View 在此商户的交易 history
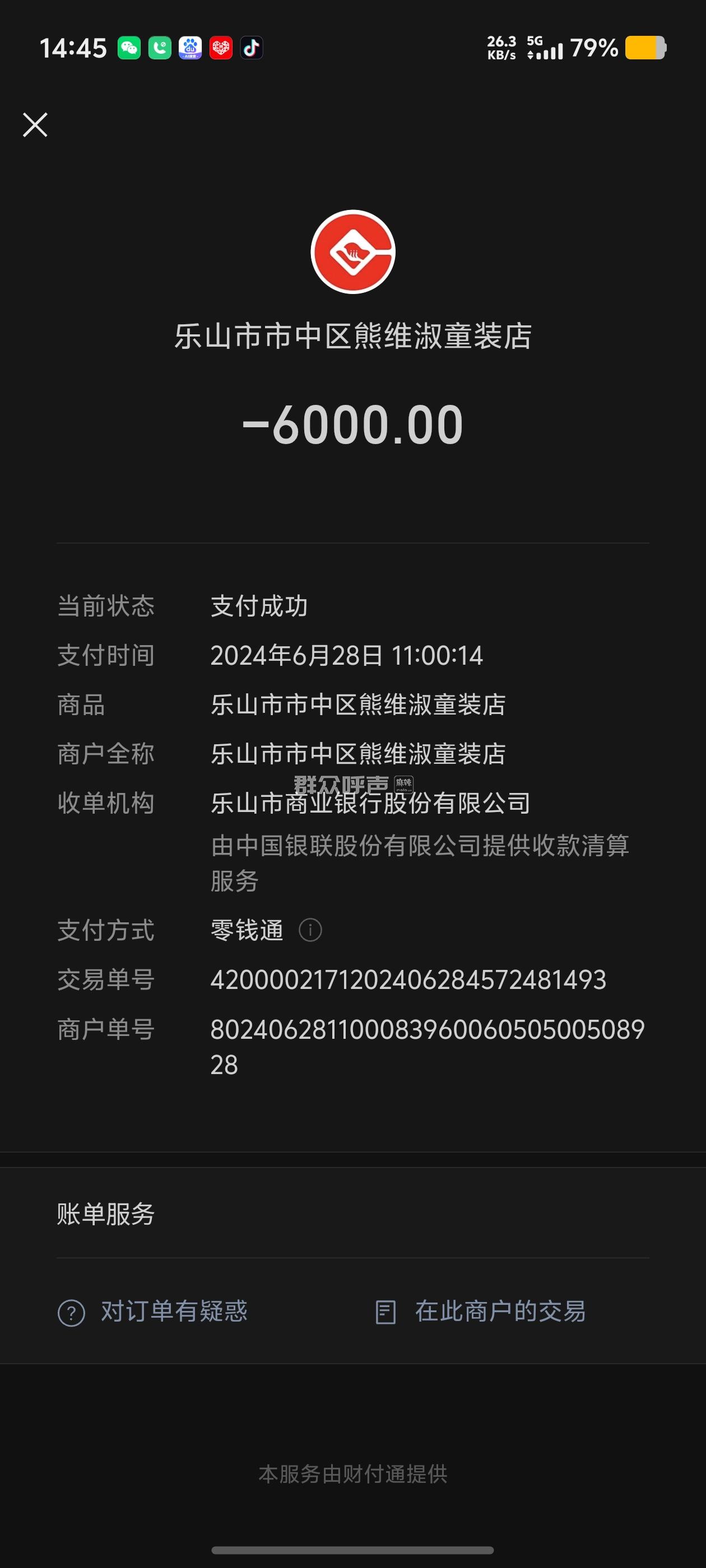706x1568 pixels. click(481, 1312)
